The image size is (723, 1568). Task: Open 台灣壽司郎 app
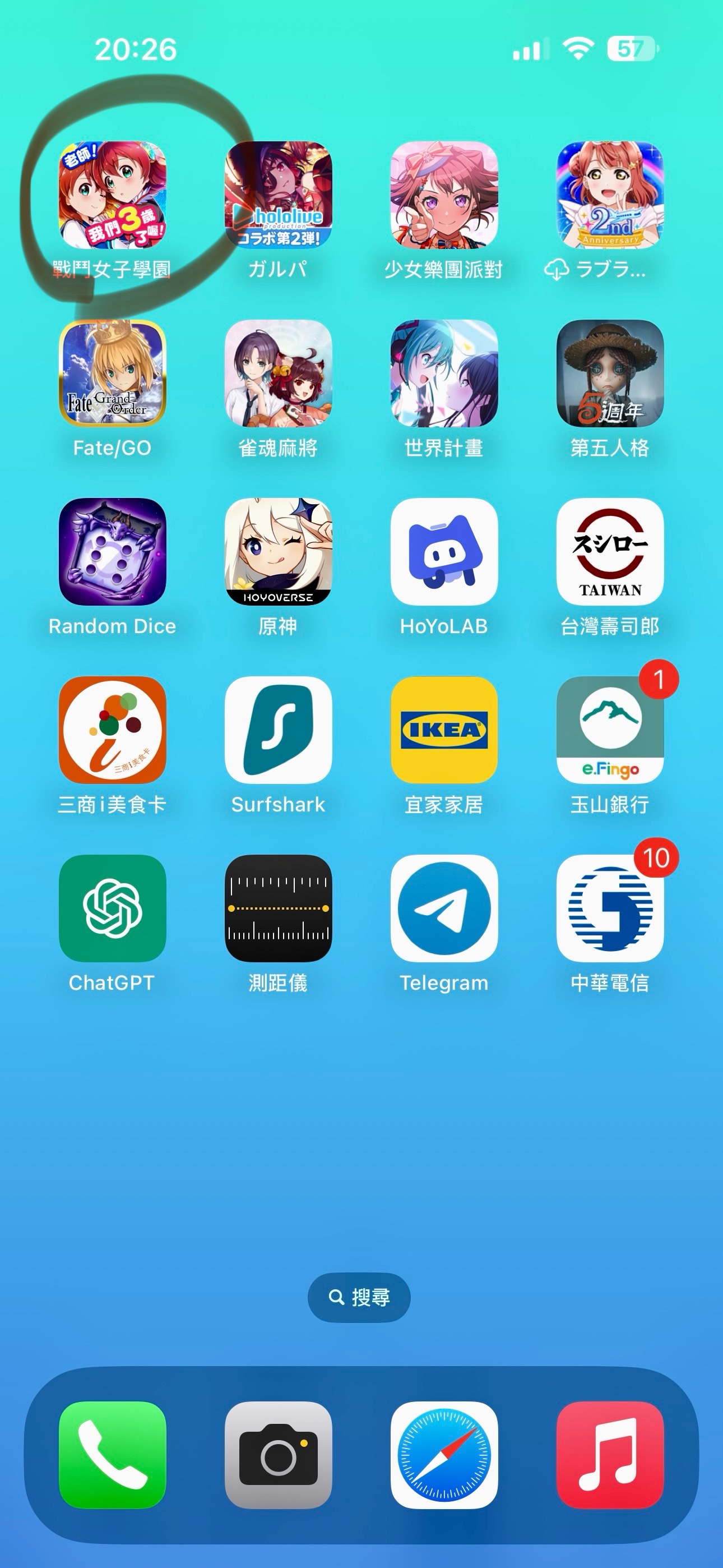point(610,551)
